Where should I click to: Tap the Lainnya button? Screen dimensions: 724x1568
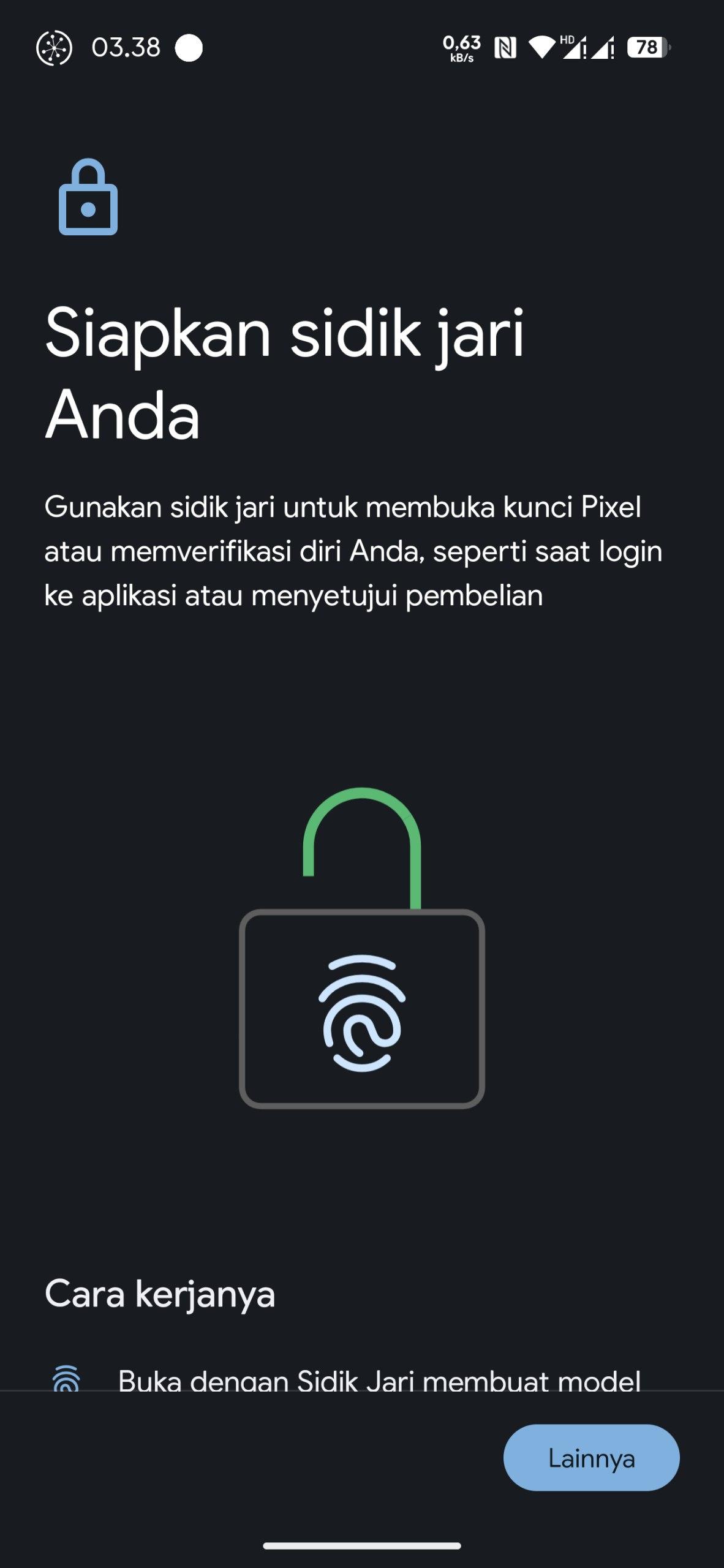[x=591, y=1458]
